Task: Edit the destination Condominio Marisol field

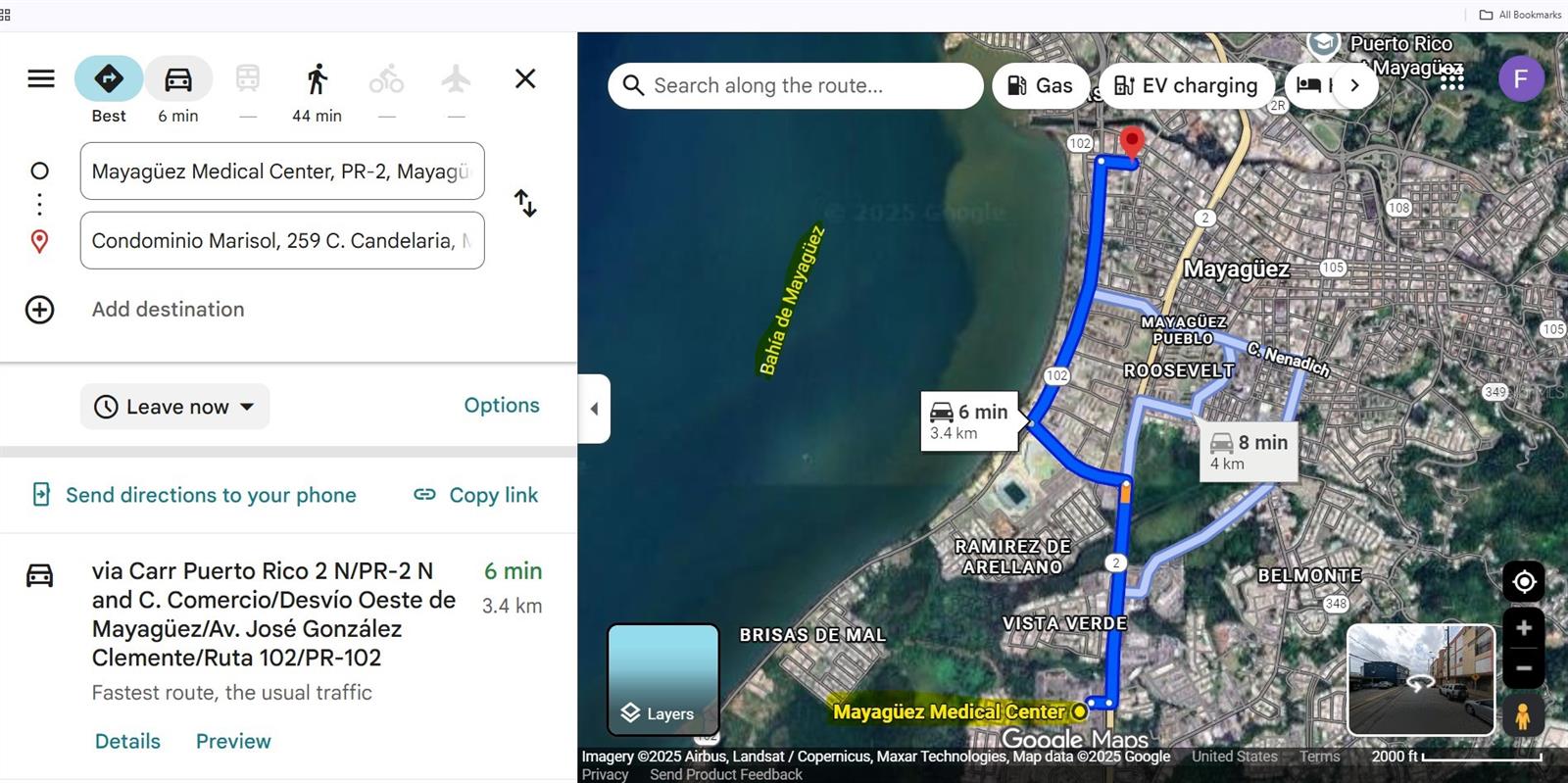Action: point(281,241)
